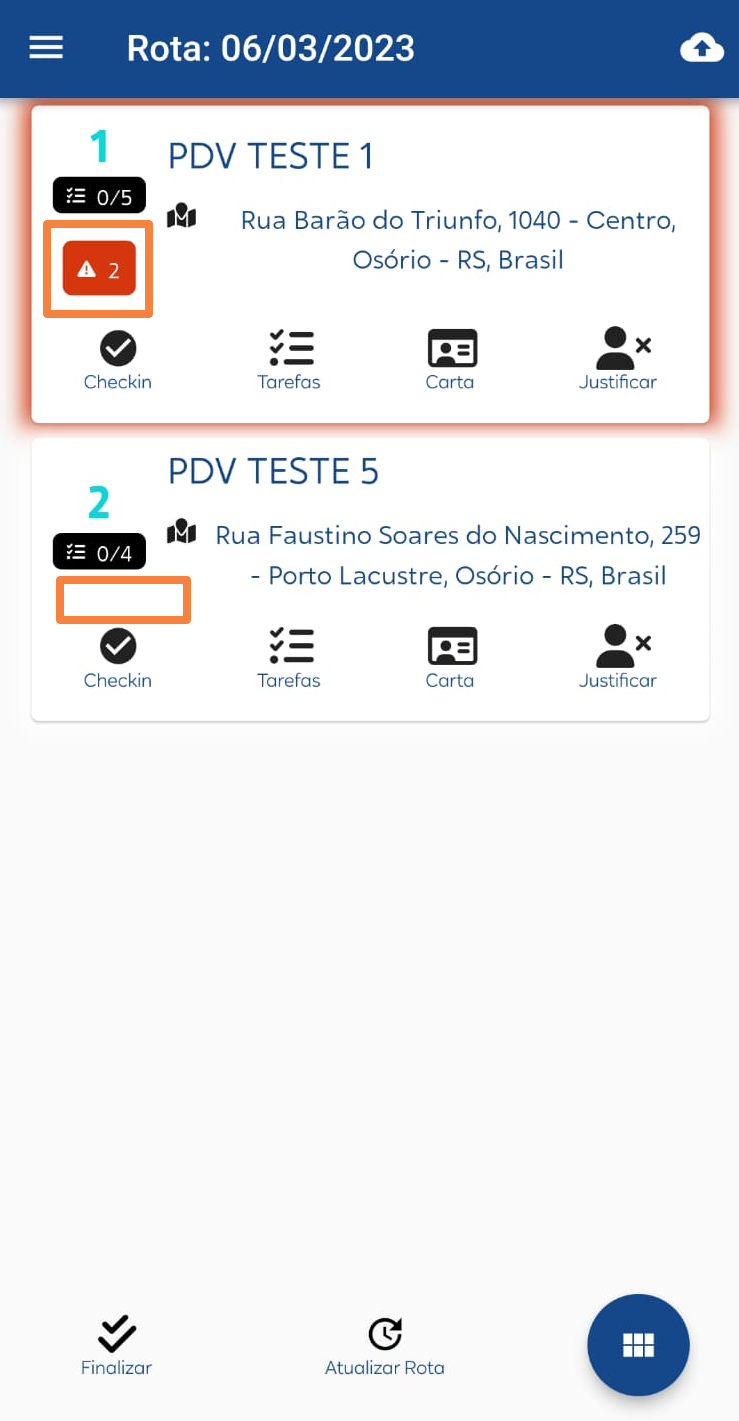Open map for Rua Barão do Triunfo address
This screenshot has width=739, height=1421.
click(181, 216)
